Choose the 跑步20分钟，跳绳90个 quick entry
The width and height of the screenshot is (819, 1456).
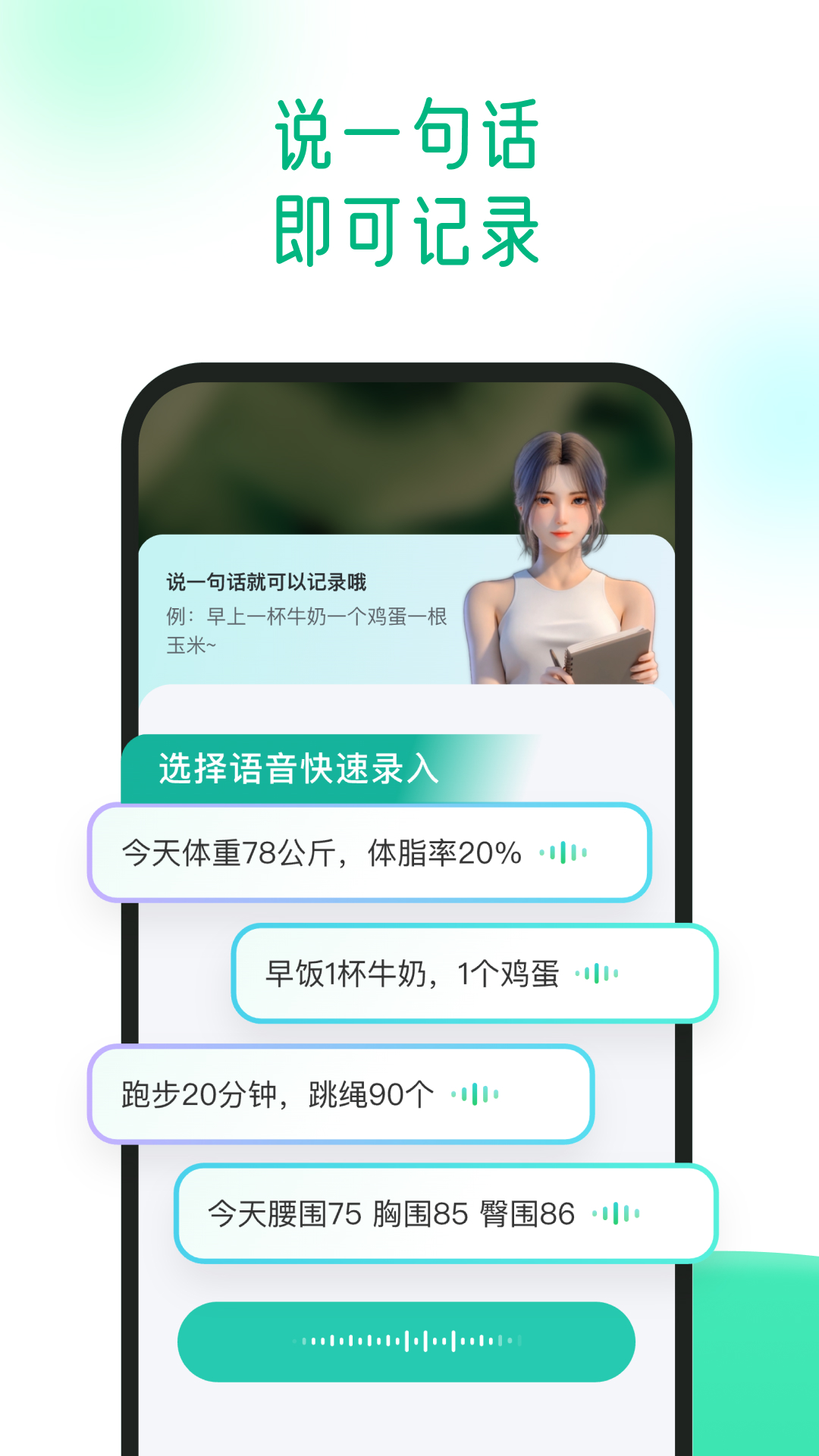[341, 1094]
